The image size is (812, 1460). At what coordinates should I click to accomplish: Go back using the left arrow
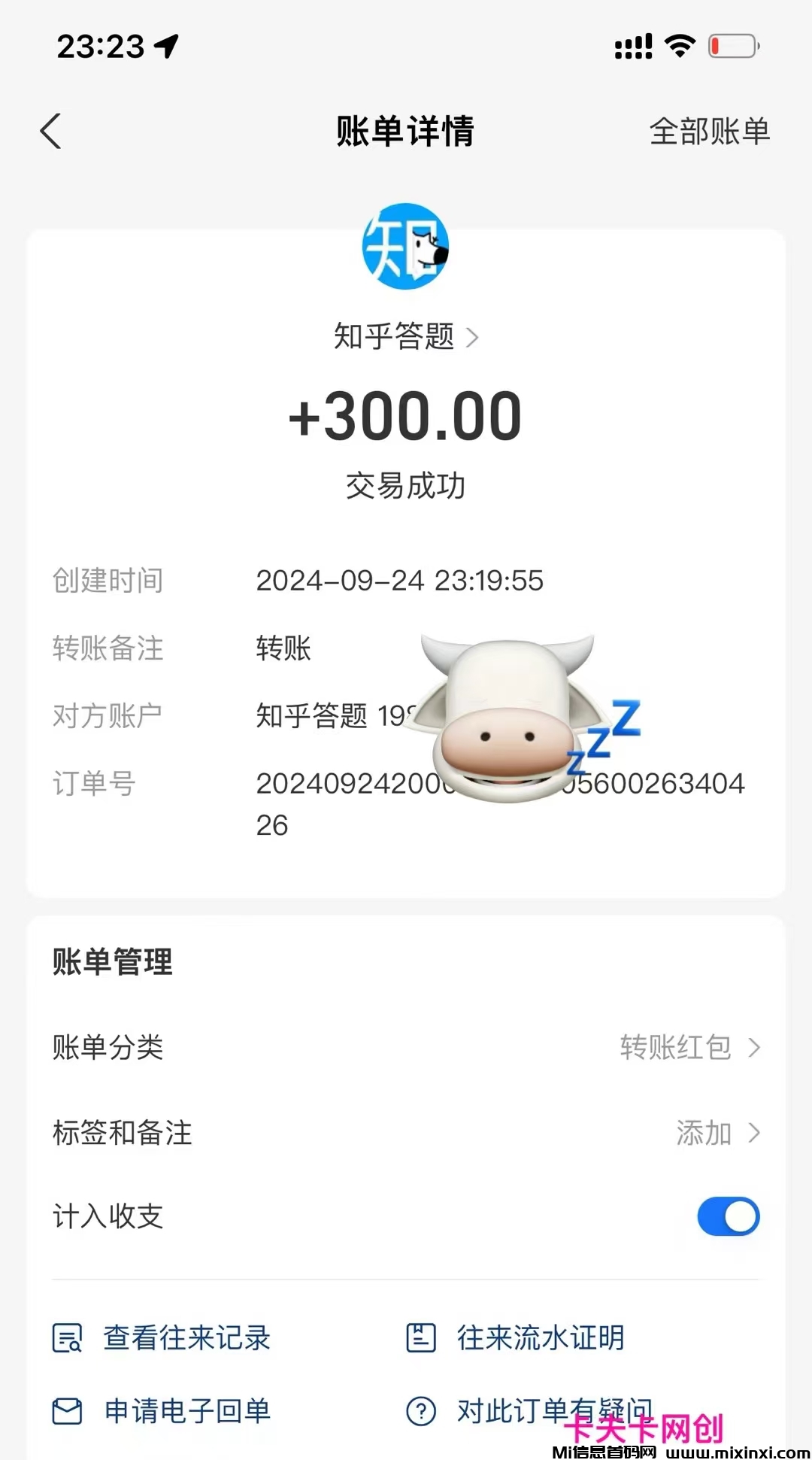pyautogui.click(x=50, y=131)
